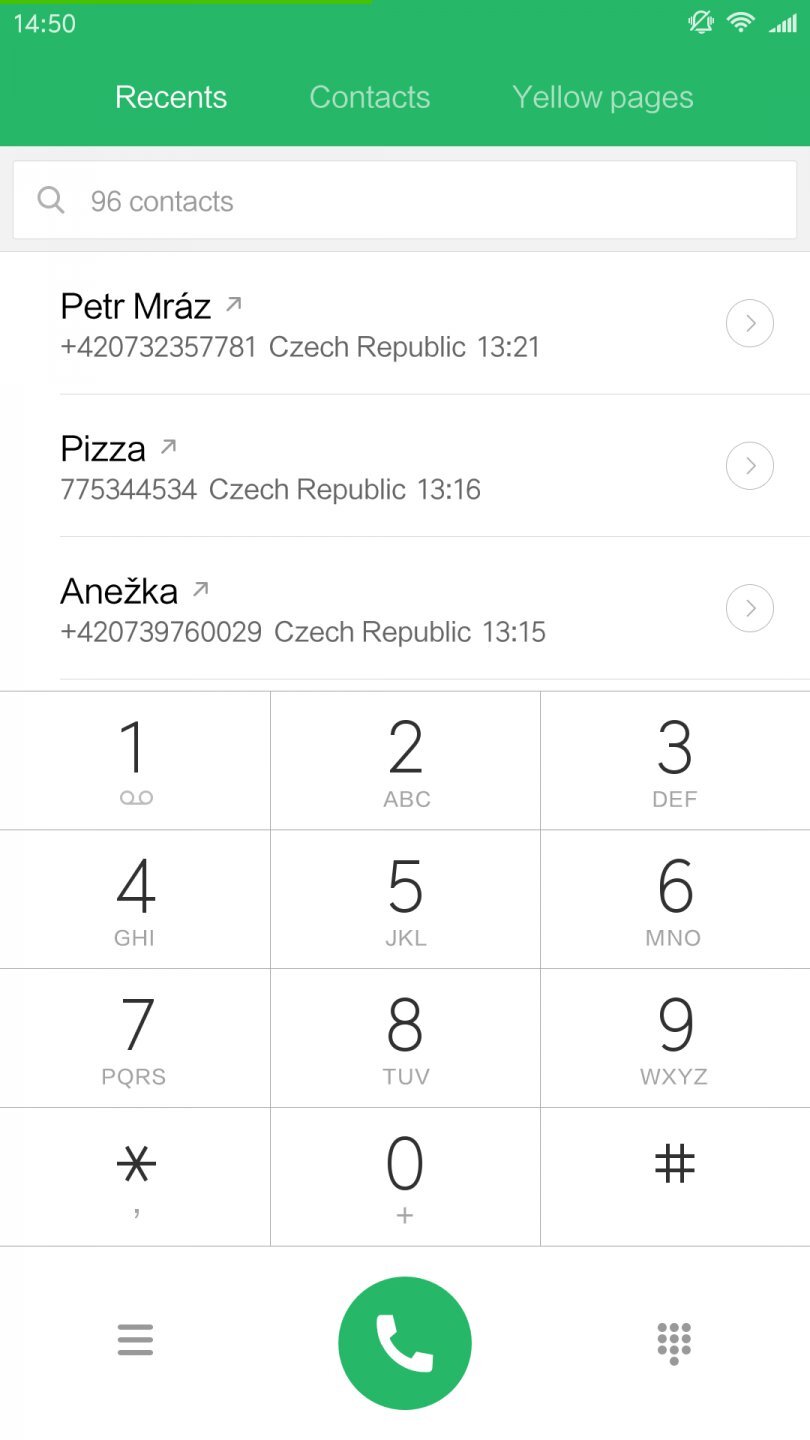Hide the dial pad
The height and width of the screenshot is (1440, 810).
(675, 1342)
